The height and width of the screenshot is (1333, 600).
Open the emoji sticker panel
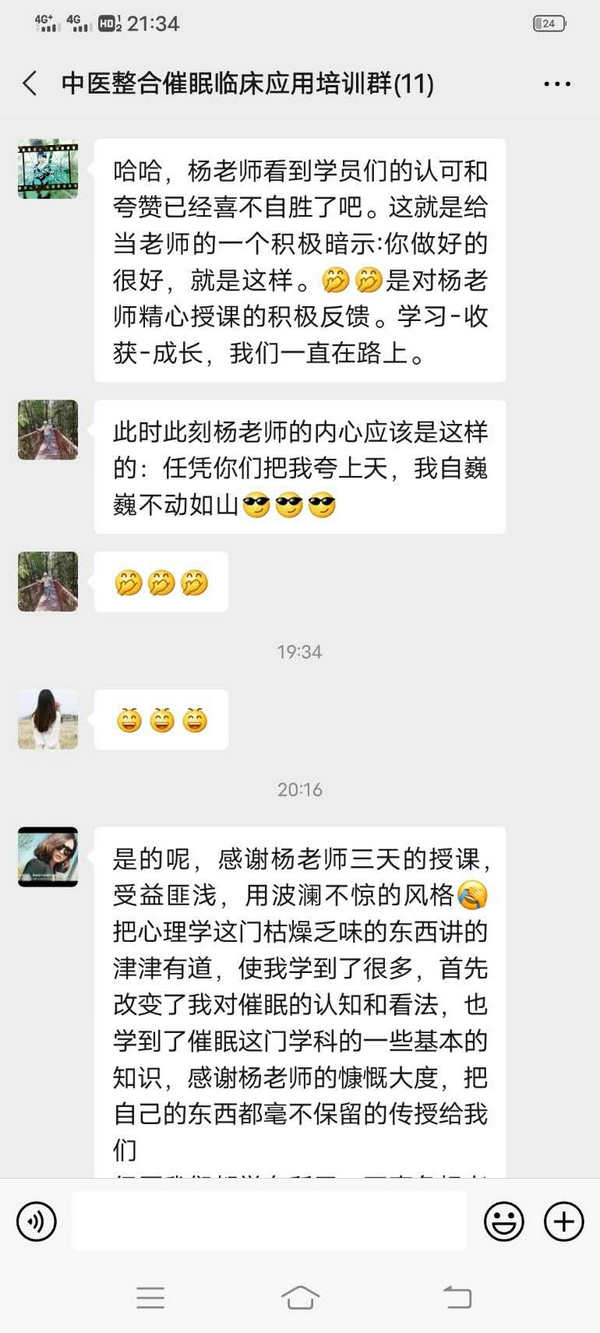pos(504,1221)
